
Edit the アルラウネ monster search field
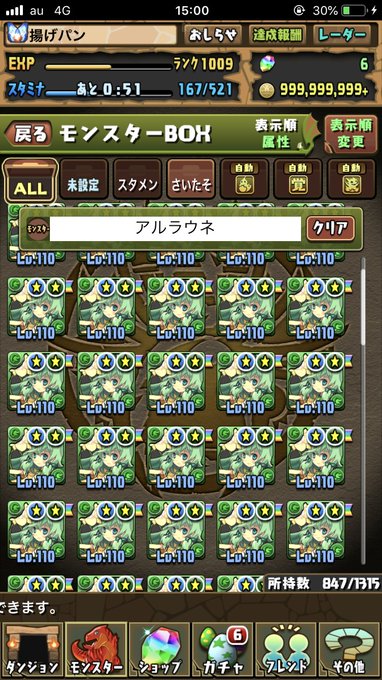(175, 229)
